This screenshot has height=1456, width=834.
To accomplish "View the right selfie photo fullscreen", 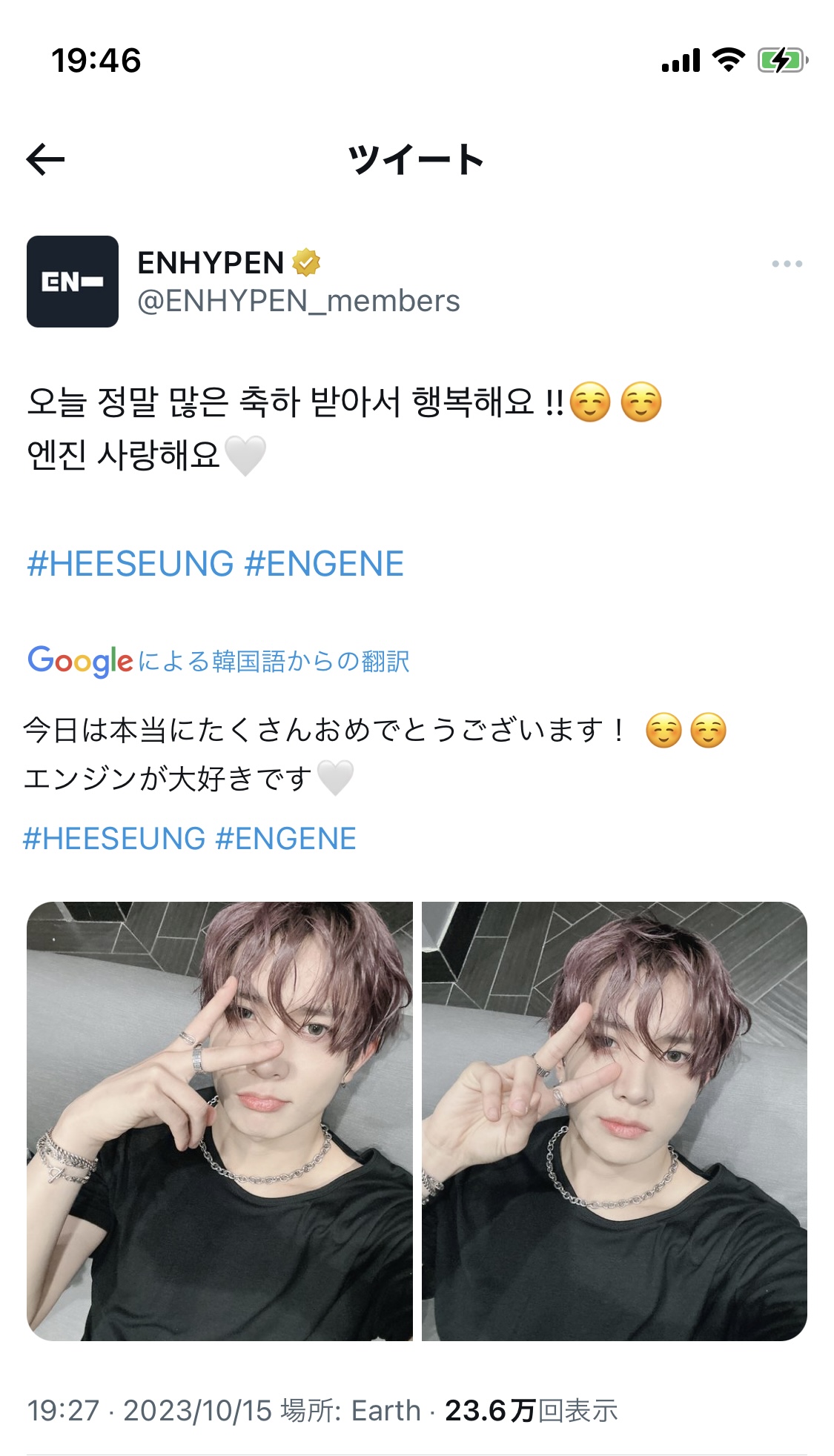I will [x=615, y=1121].
